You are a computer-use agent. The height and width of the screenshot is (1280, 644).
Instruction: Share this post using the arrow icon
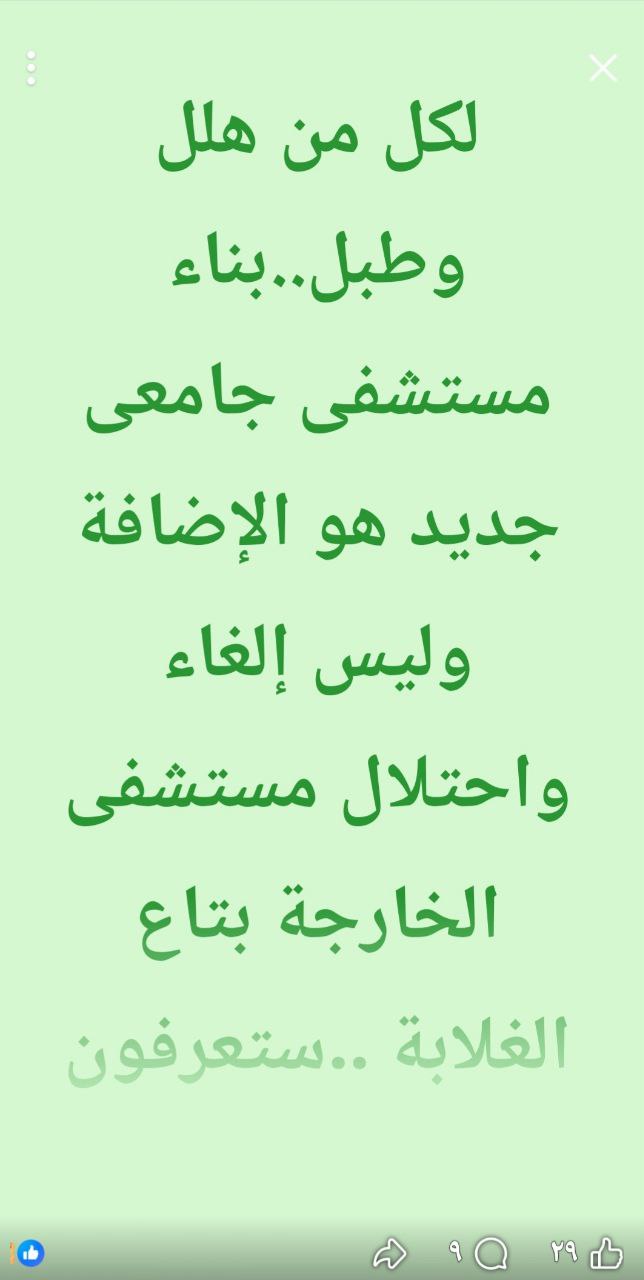389,1253
